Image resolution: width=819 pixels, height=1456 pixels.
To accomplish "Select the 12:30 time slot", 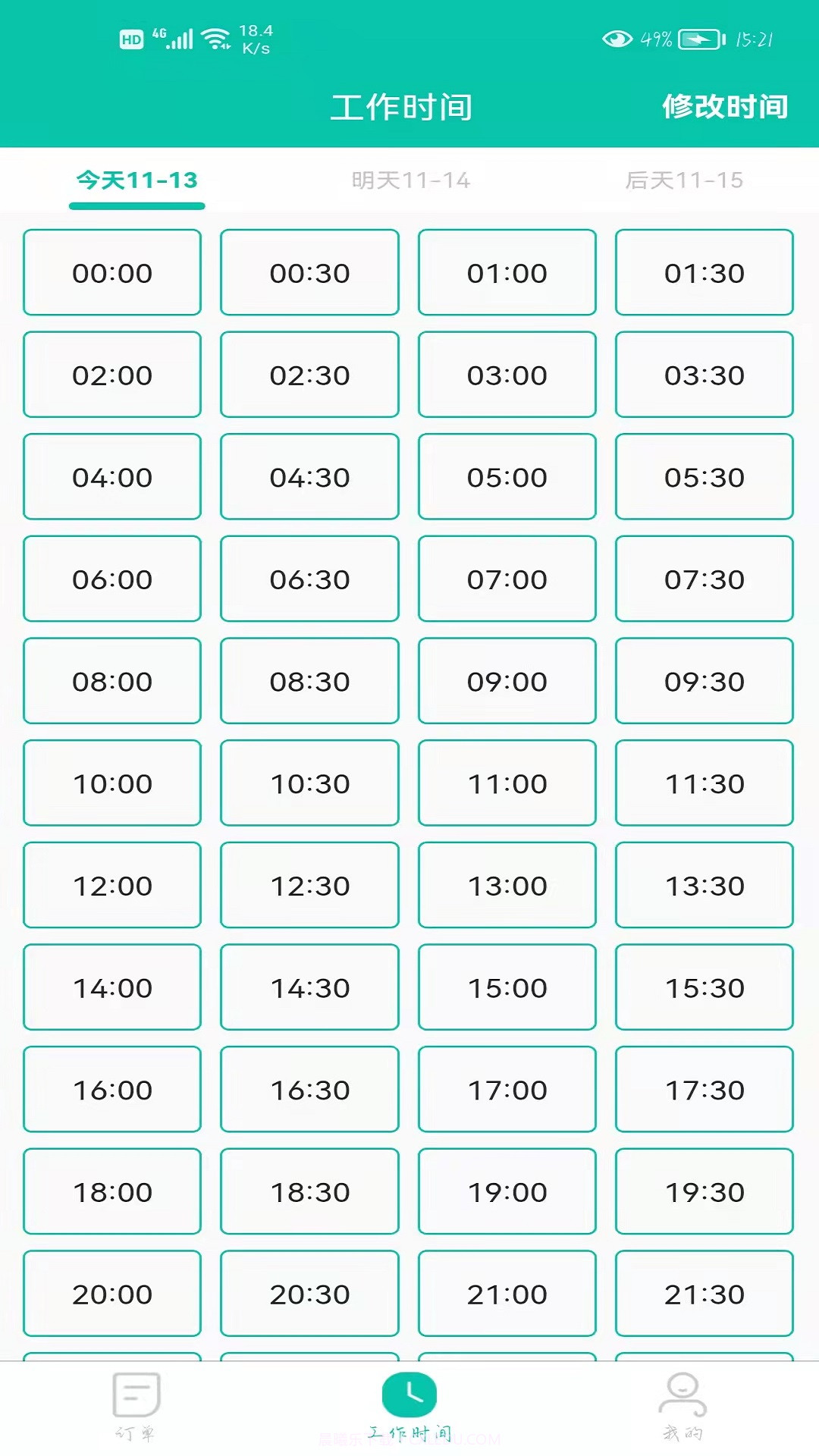I will pos(309,886).
